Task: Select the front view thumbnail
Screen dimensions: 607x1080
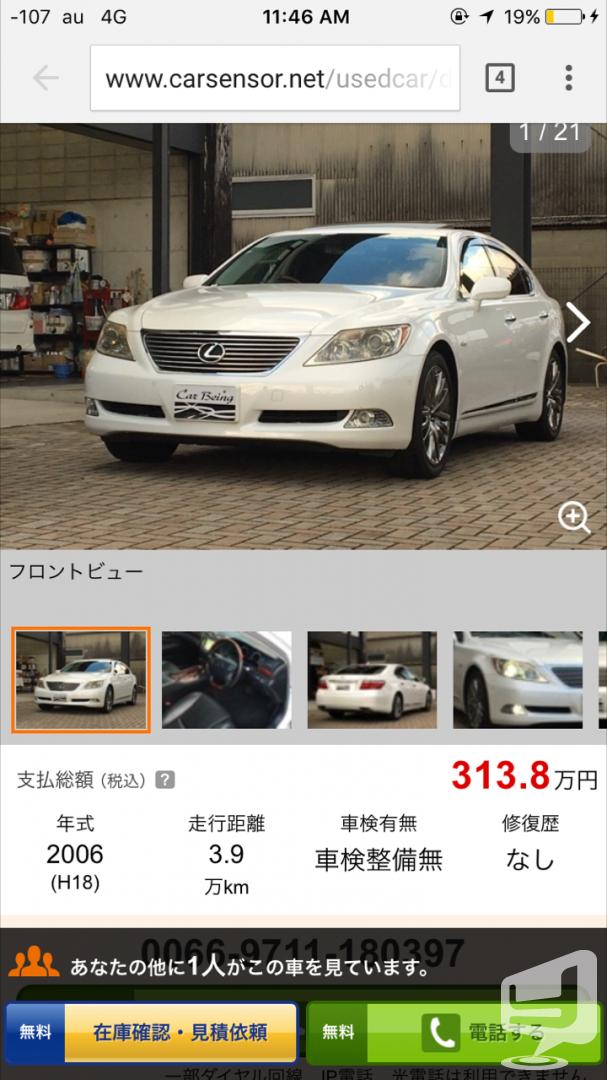Action: 81,680
